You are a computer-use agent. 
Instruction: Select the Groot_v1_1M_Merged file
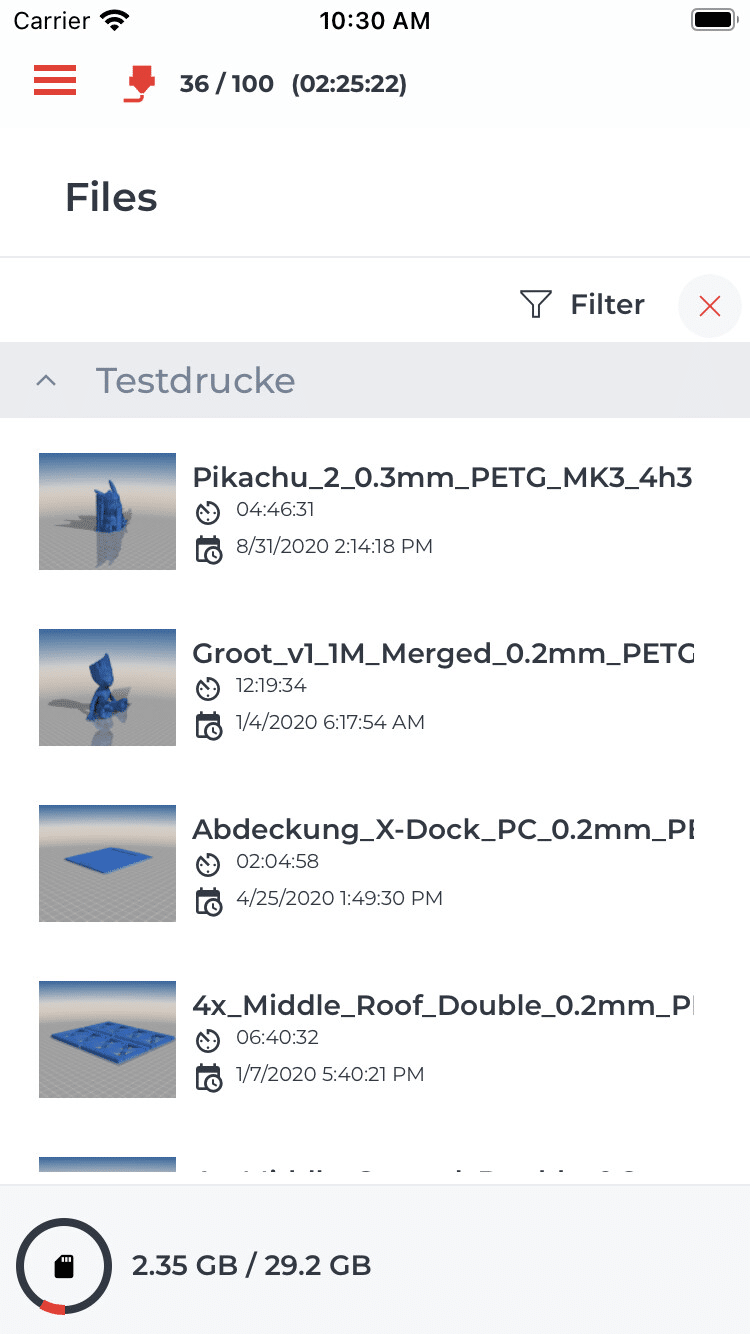[375, 687]
